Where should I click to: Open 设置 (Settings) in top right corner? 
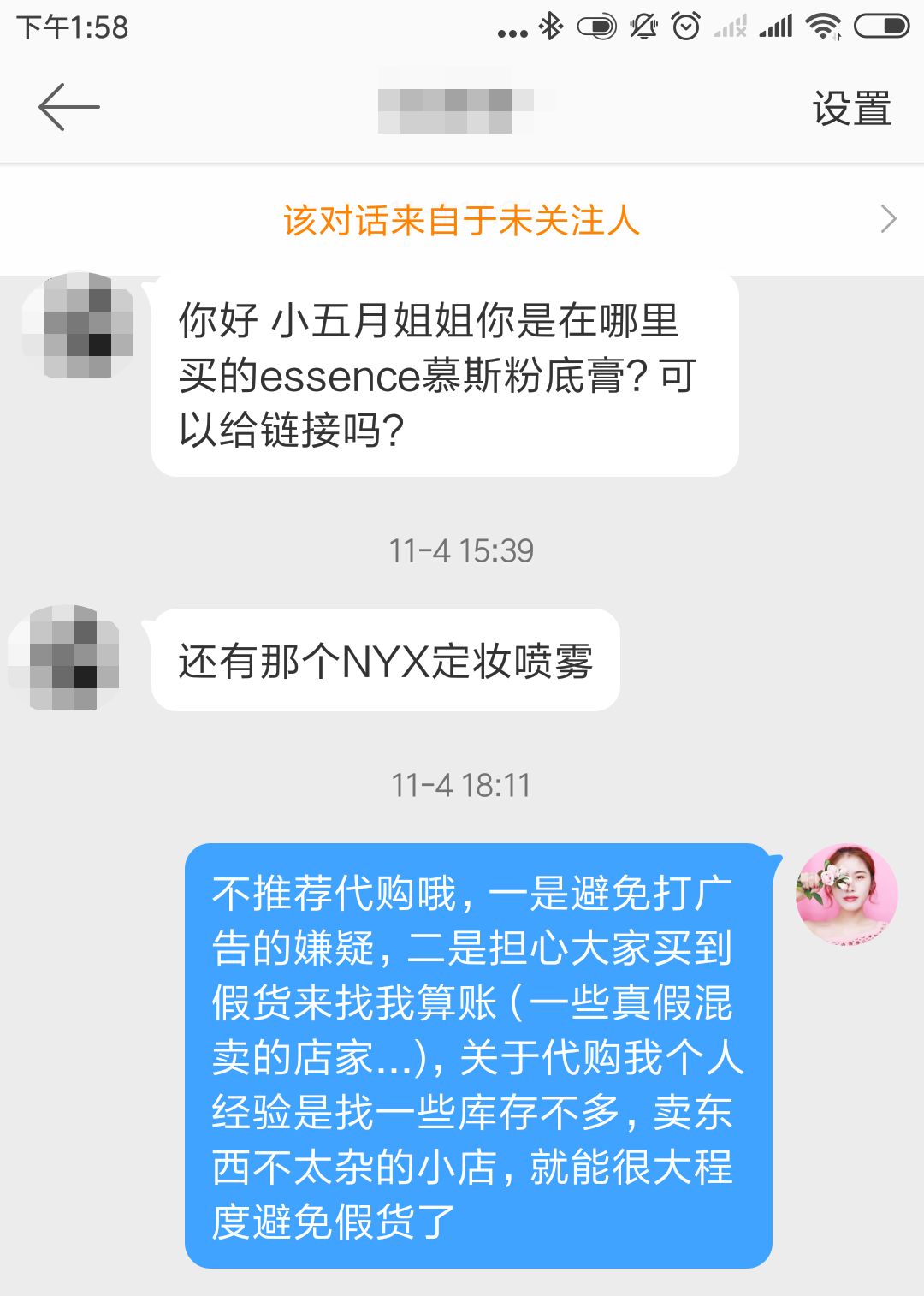pos(851,104)
